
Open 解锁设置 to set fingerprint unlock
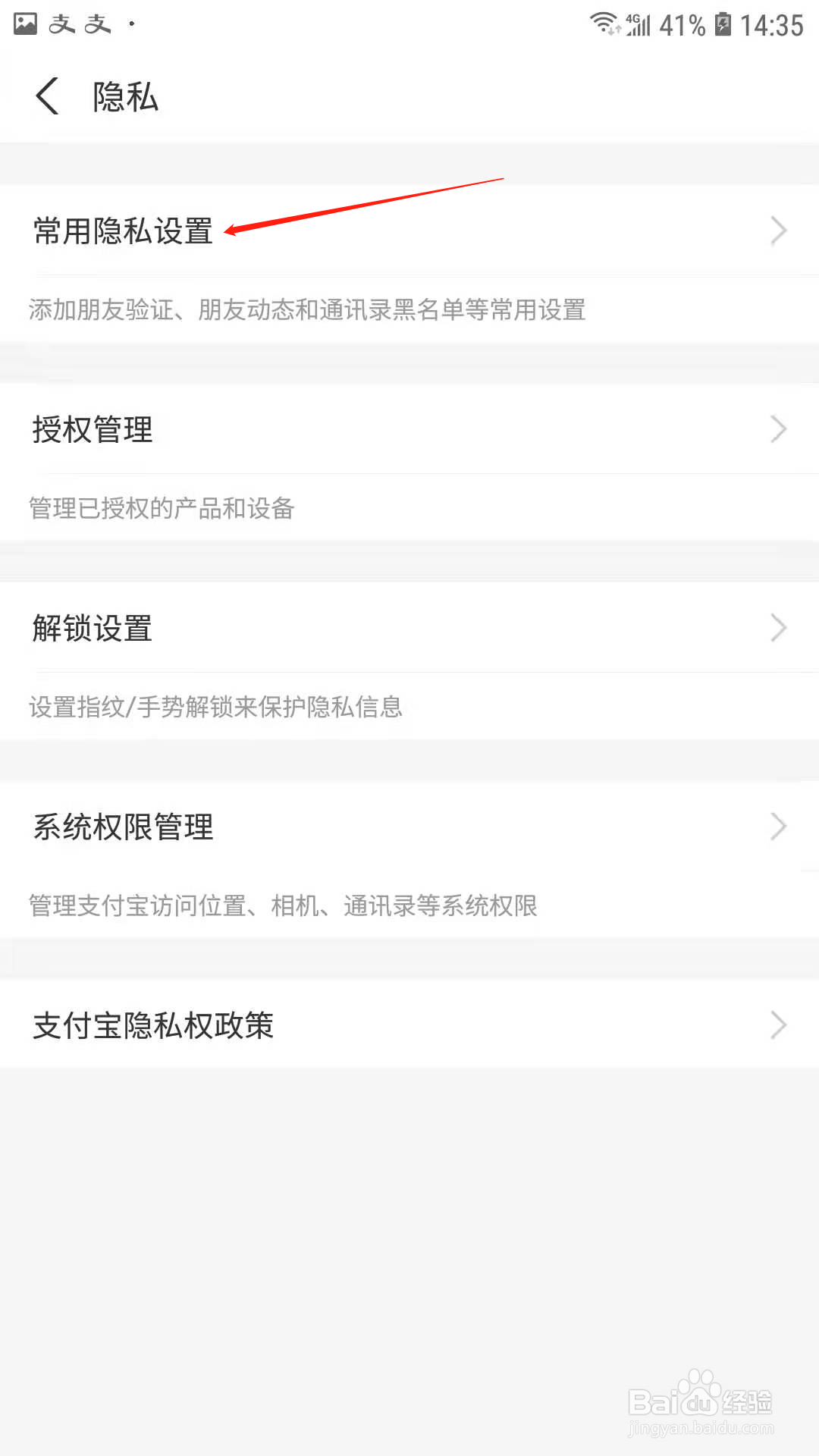(x=92, y=628)
